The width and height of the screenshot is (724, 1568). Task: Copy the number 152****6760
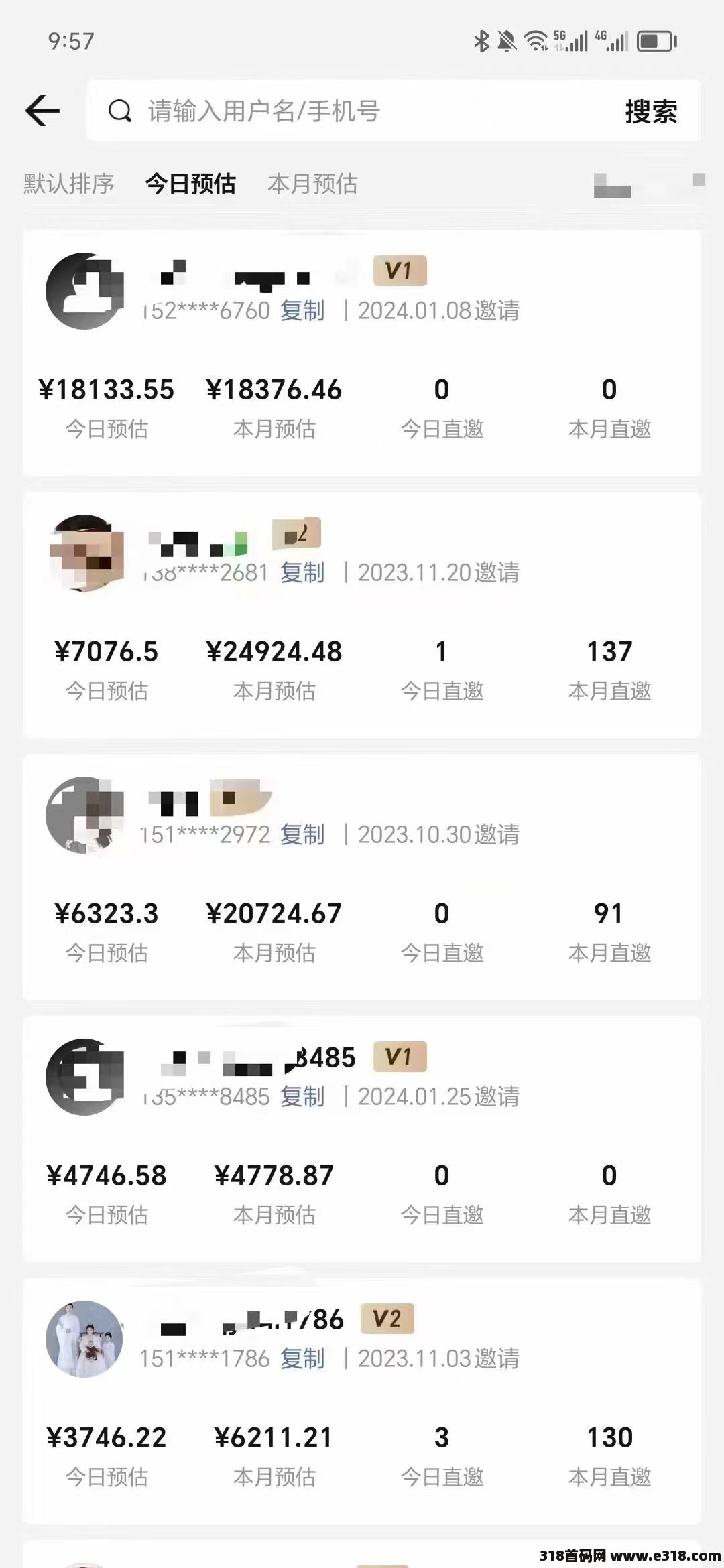tap(302, 310)
